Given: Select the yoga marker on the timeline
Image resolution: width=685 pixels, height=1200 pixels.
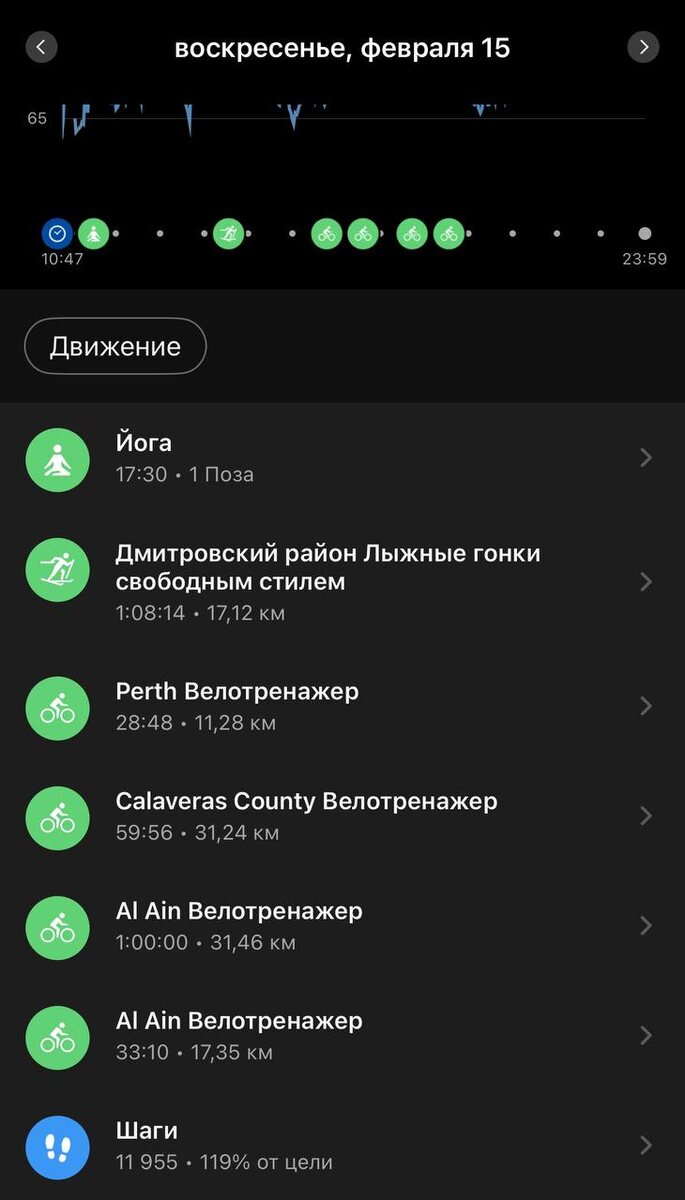Looking at the screenshot, I should [93, 234].
